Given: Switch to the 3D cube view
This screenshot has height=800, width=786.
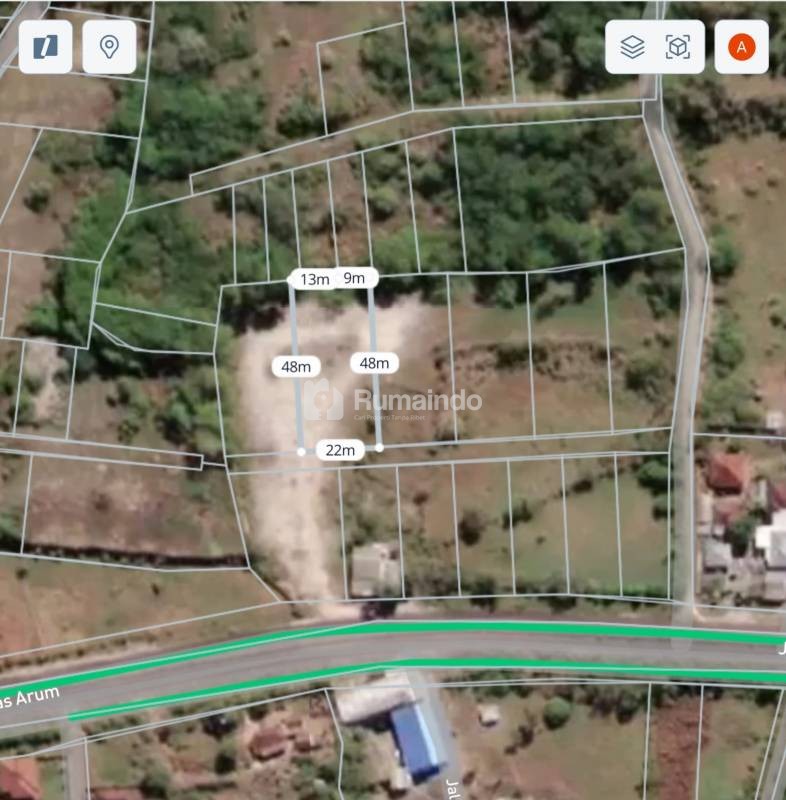Looking at the screenshot, I should click(x=678, y=46).
